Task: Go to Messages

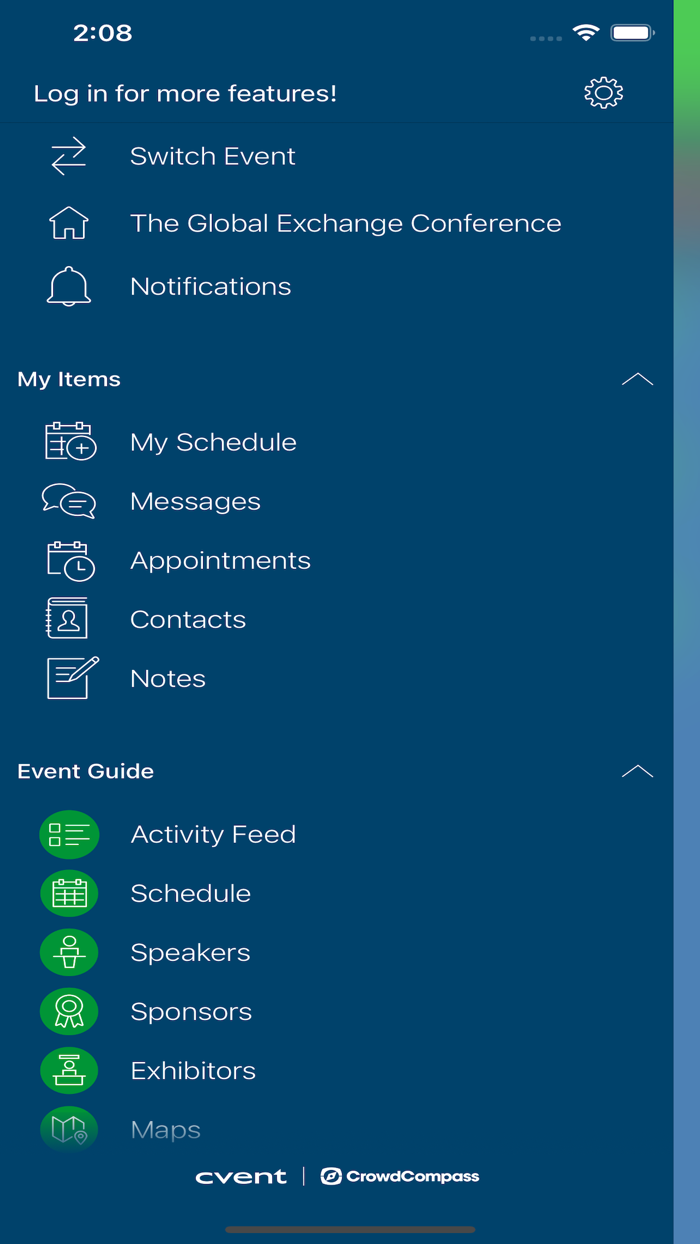Action: point(195,501)
